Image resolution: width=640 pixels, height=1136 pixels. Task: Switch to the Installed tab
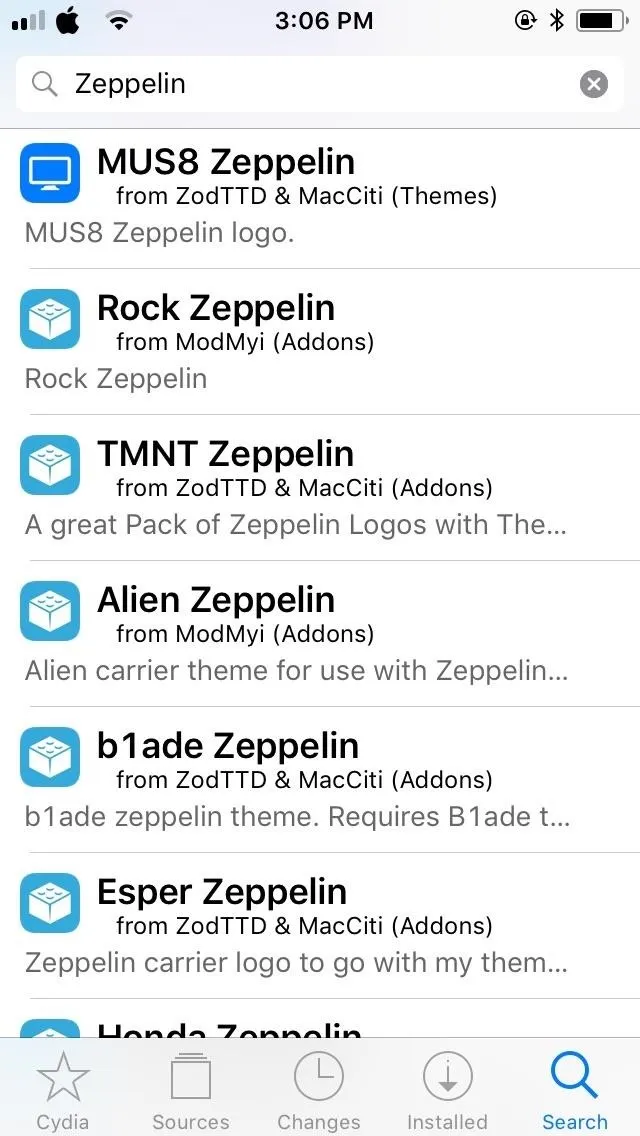coord(447,1090)
